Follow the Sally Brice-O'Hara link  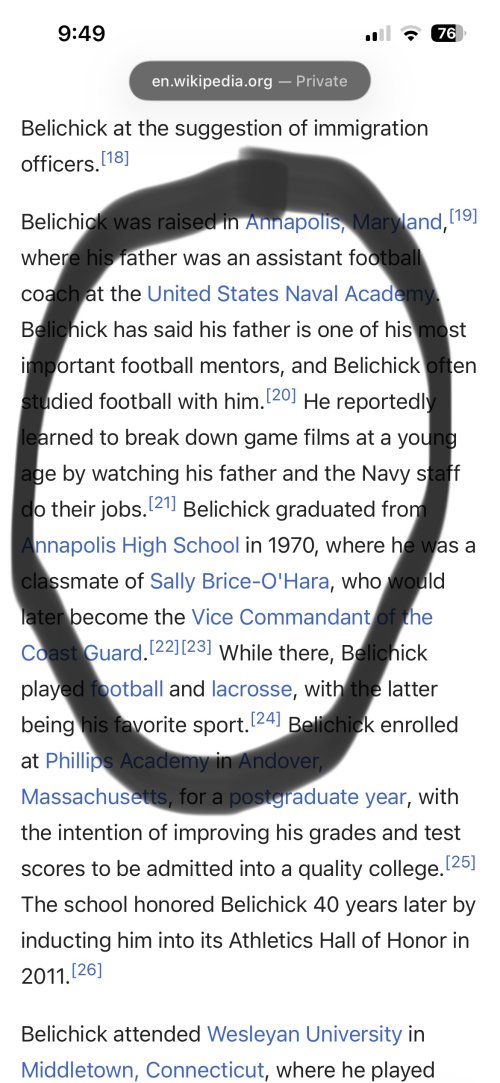click(239, 582)
